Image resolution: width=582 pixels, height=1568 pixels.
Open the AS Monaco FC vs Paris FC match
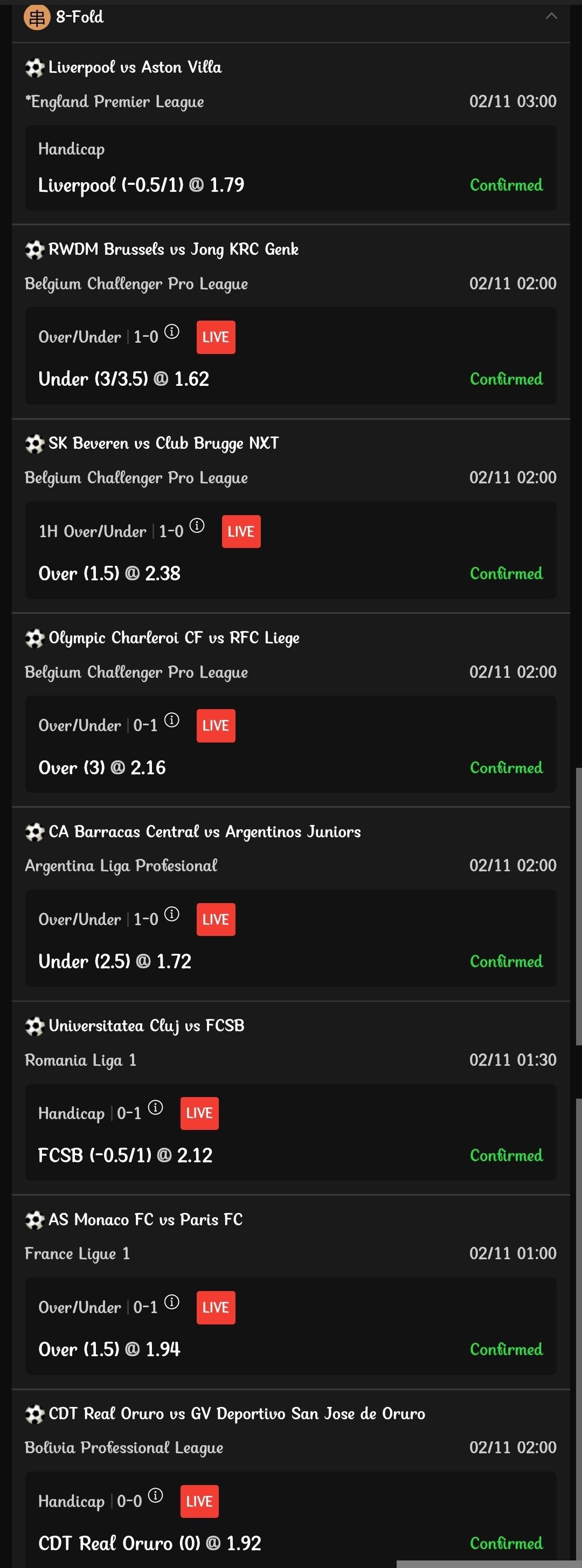click(145, 1220)
